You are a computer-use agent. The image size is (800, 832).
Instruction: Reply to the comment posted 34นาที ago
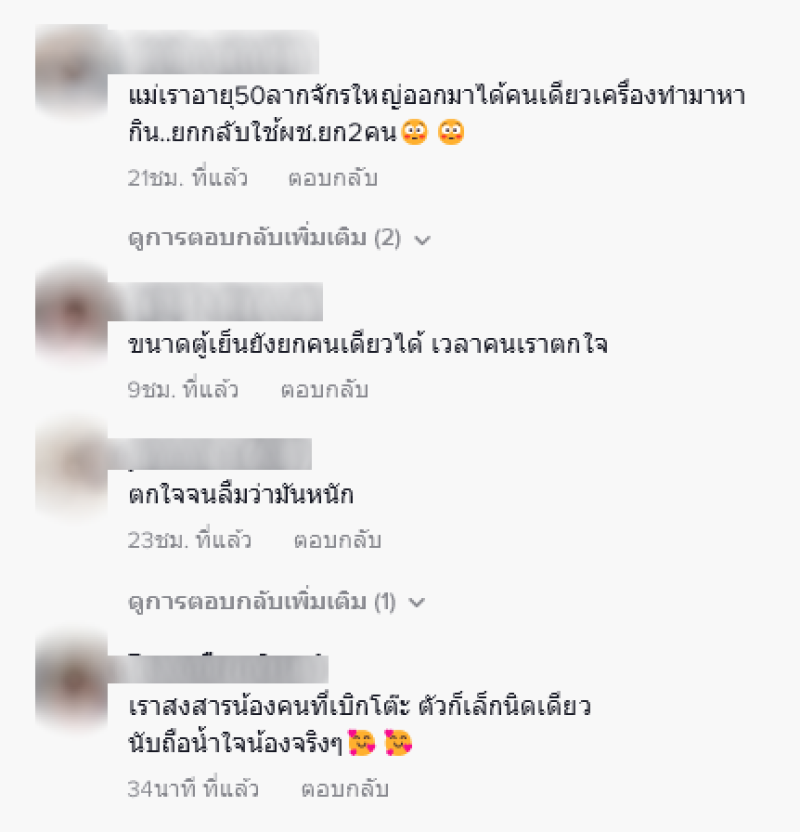(x=344, y=788)
